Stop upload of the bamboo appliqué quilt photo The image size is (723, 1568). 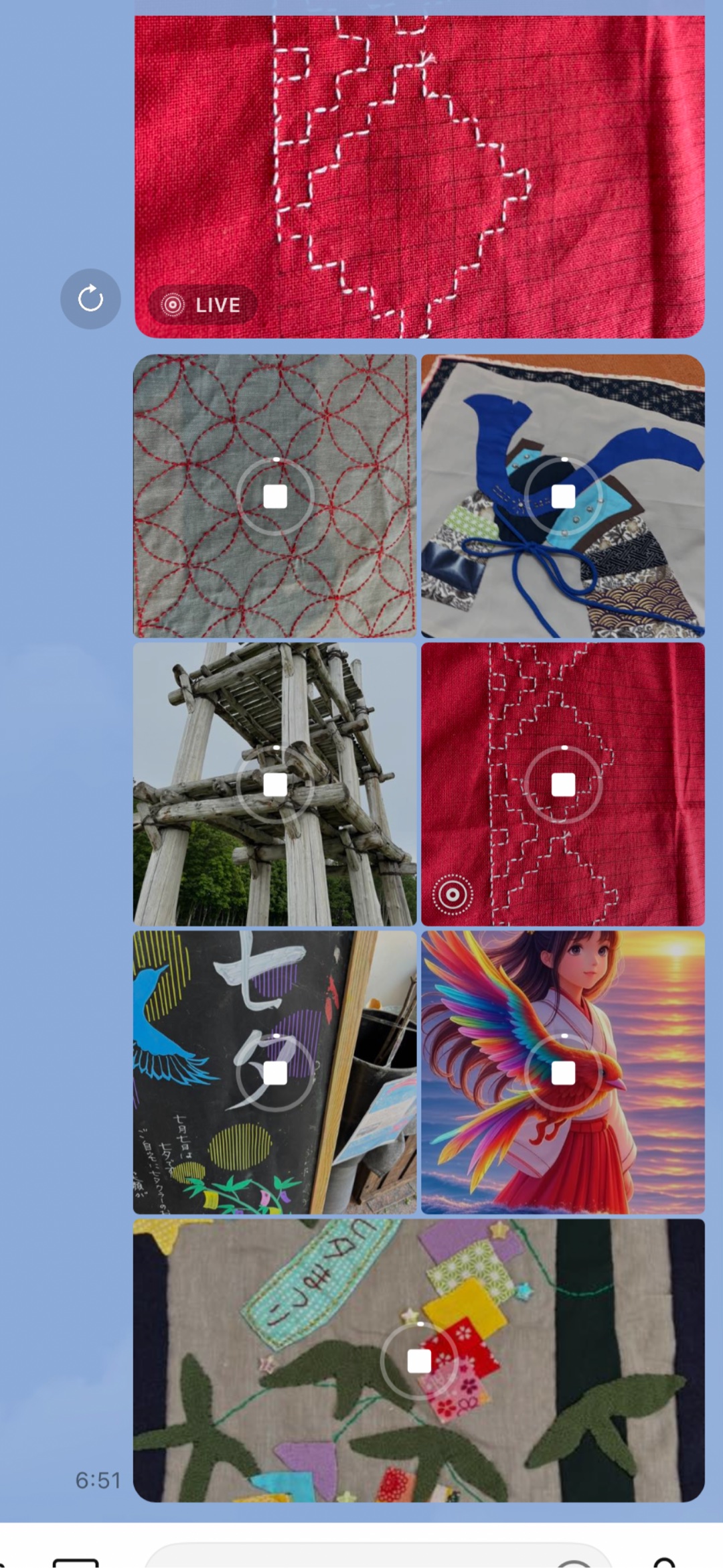[419, 1360]
